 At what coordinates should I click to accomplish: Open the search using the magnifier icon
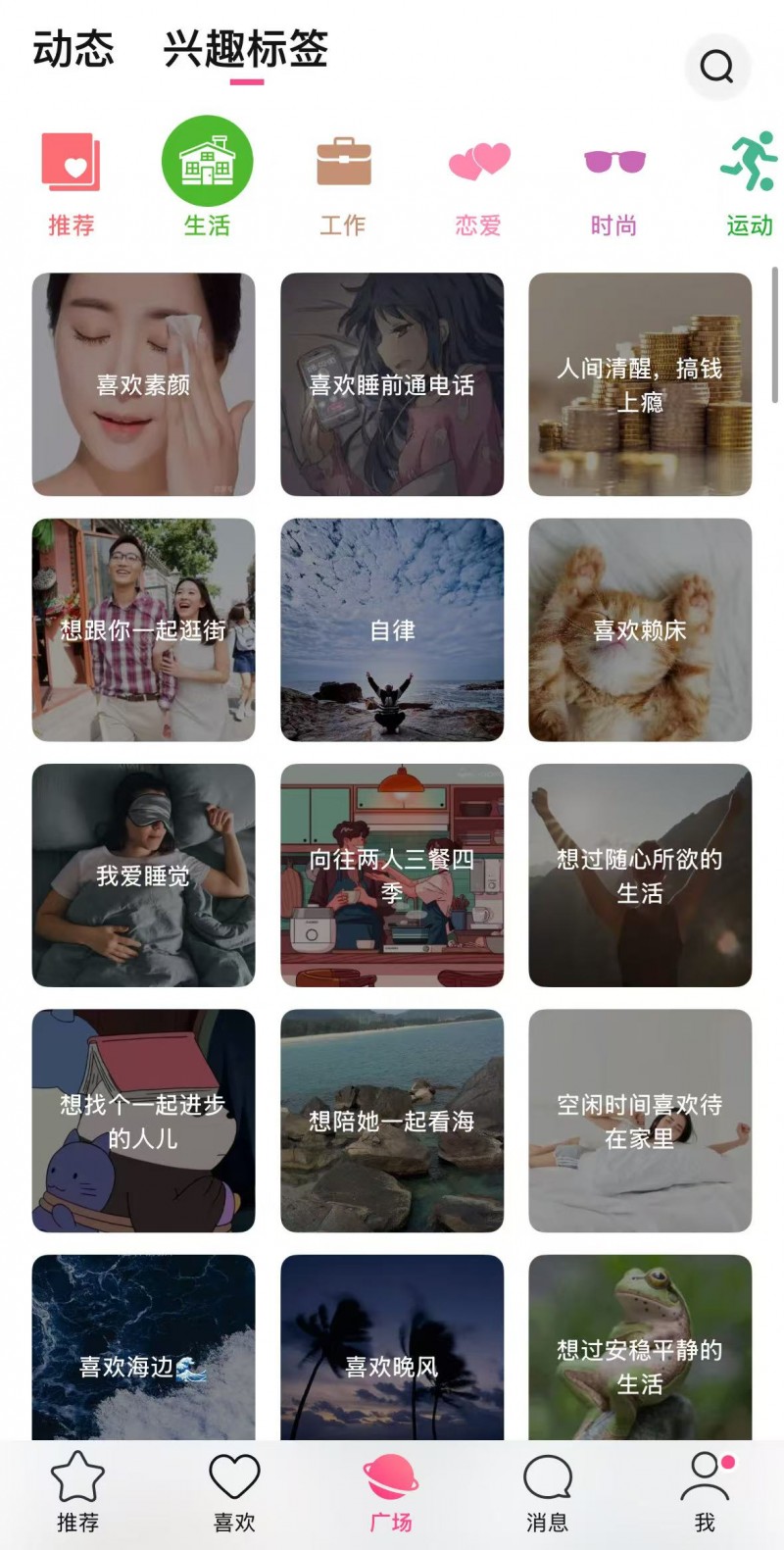coord(717,67)
